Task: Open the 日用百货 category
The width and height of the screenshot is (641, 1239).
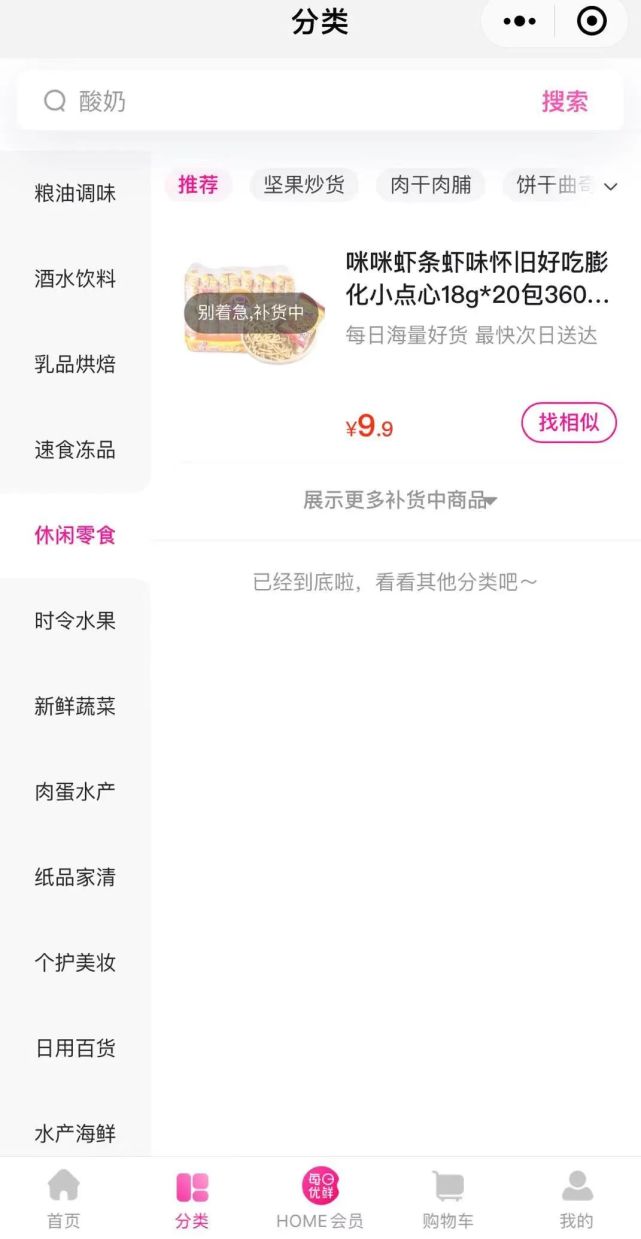Action: (x=75, y=1048)
